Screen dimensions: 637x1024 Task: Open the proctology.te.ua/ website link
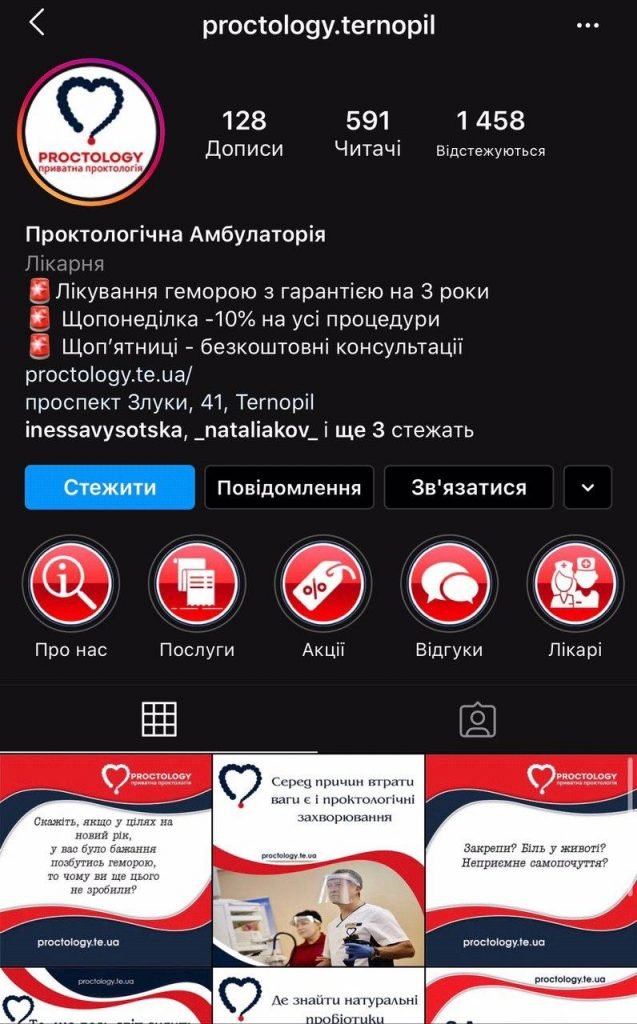click(x=108, y=375)
